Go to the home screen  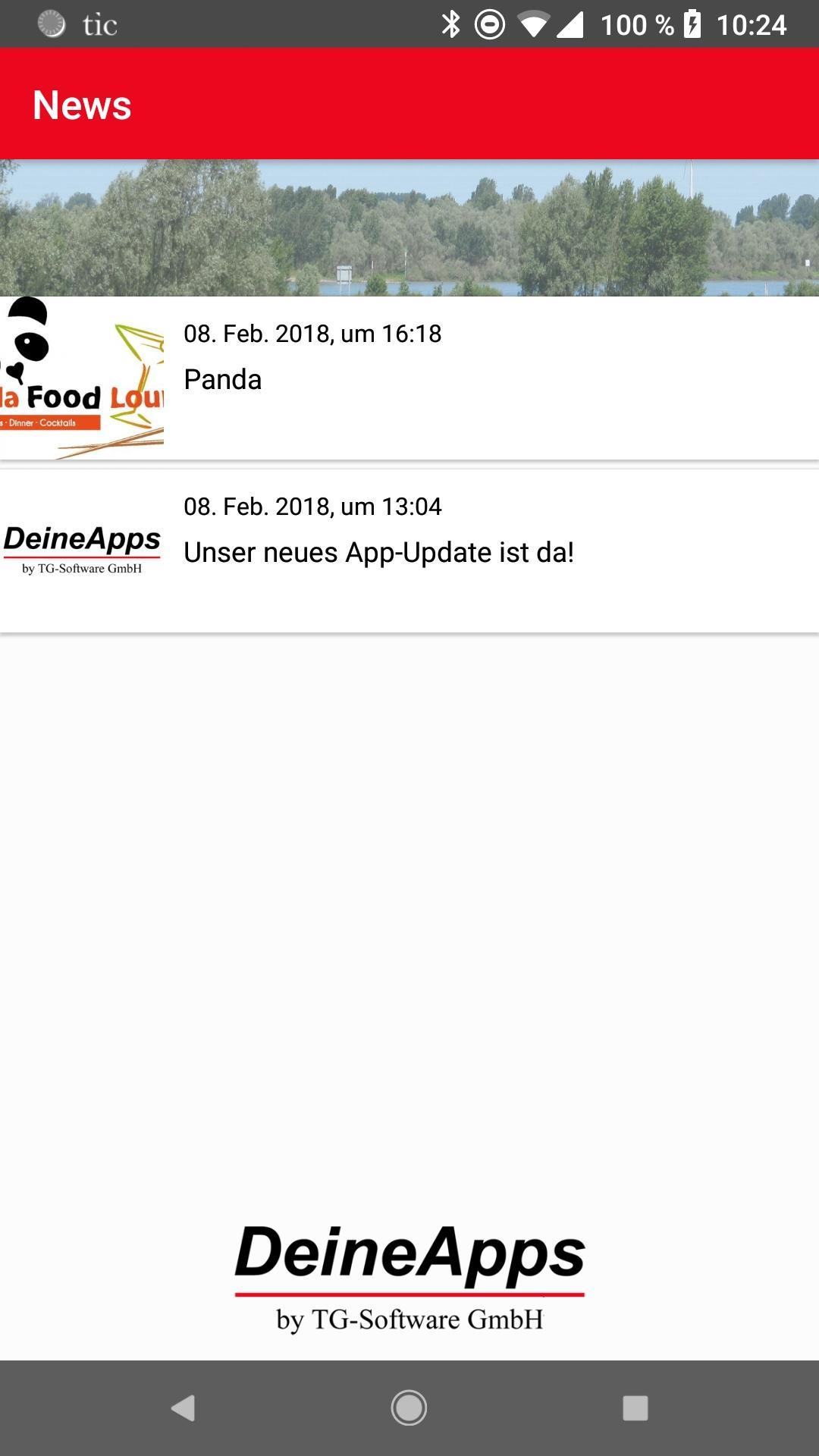pyautogui.click(x=409, y=1408)
